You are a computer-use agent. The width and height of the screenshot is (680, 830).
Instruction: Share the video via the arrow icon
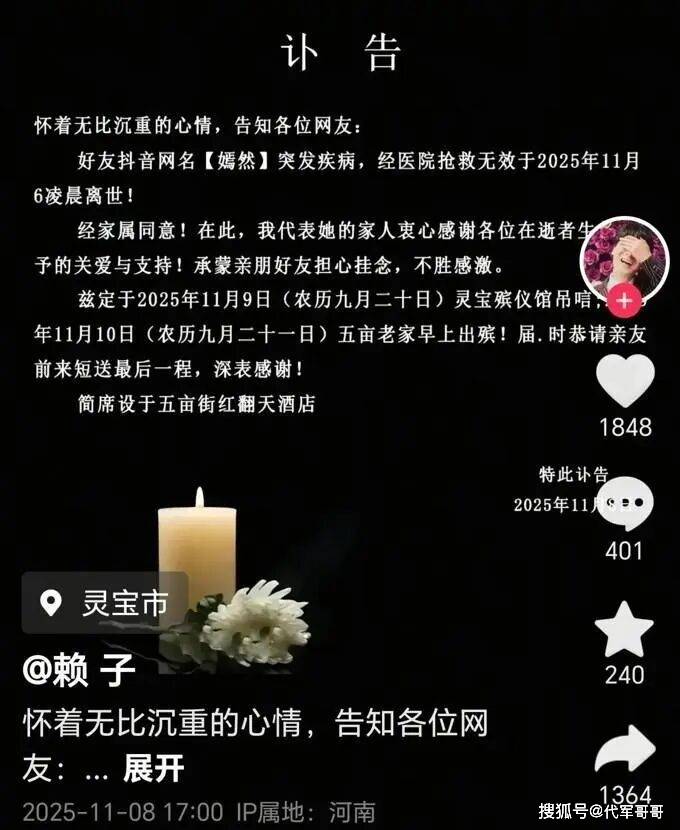click(x=624, y=750)
